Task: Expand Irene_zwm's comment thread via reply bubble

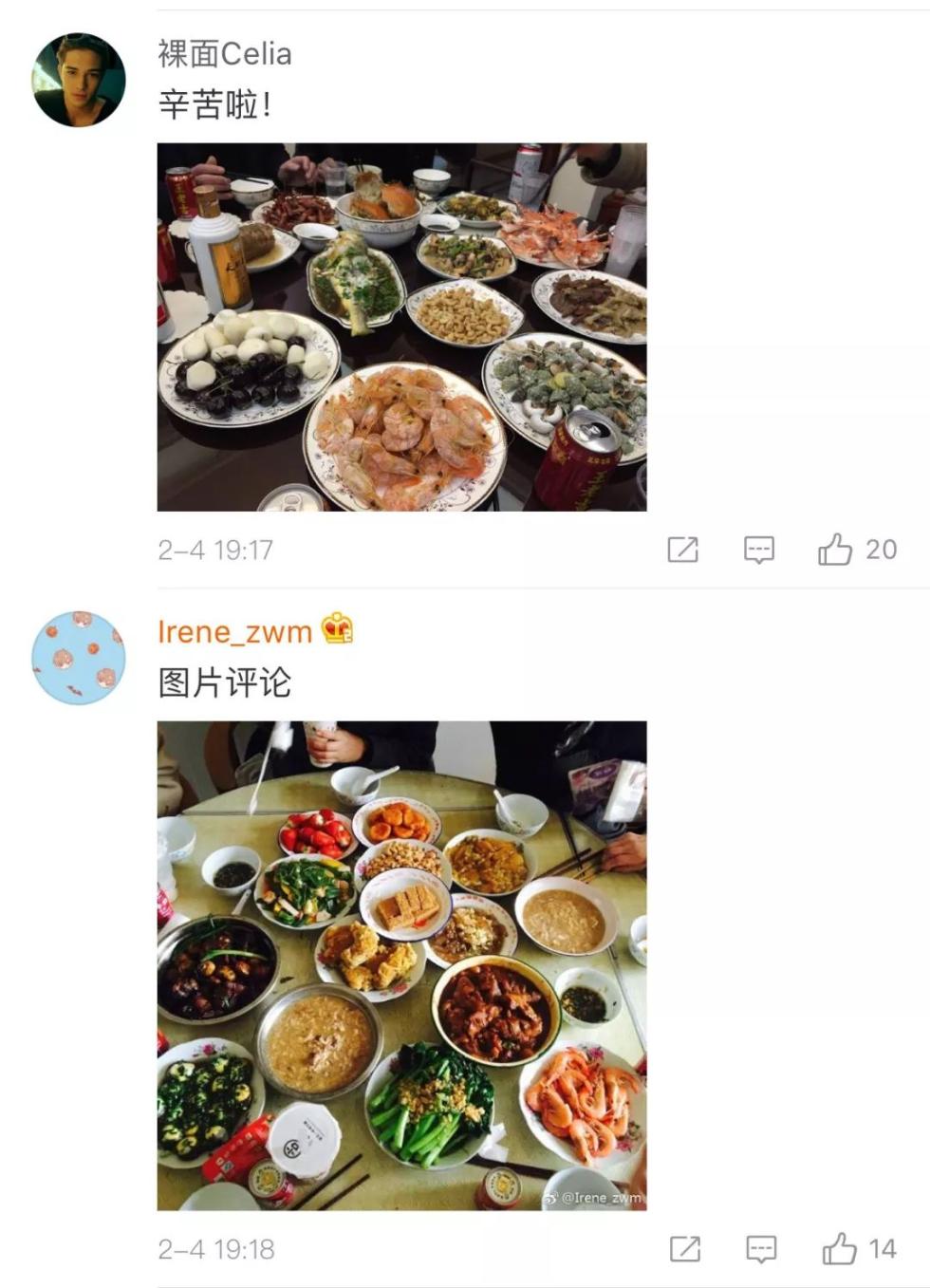Action: point(759,1251)
